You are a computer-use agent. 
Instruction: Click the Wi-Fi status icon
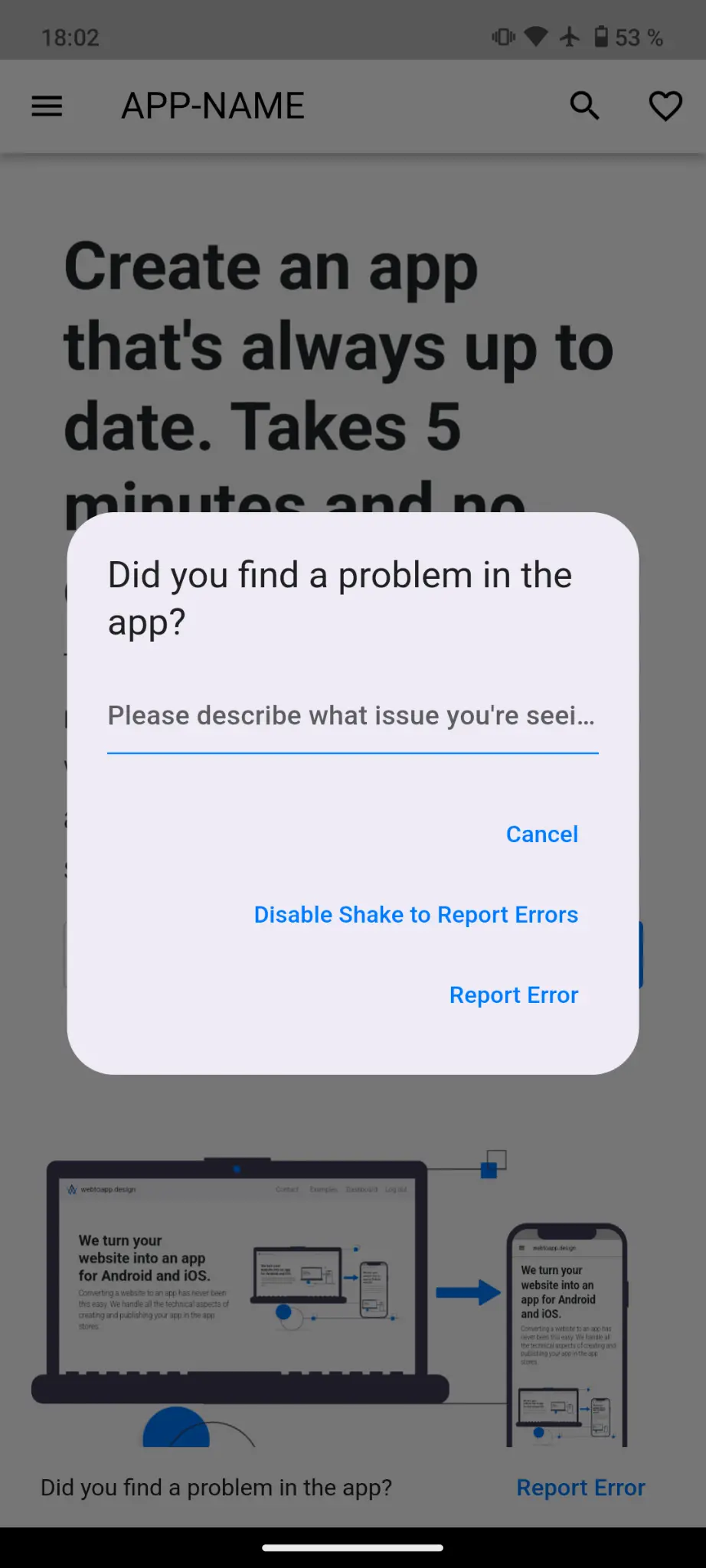538,36
